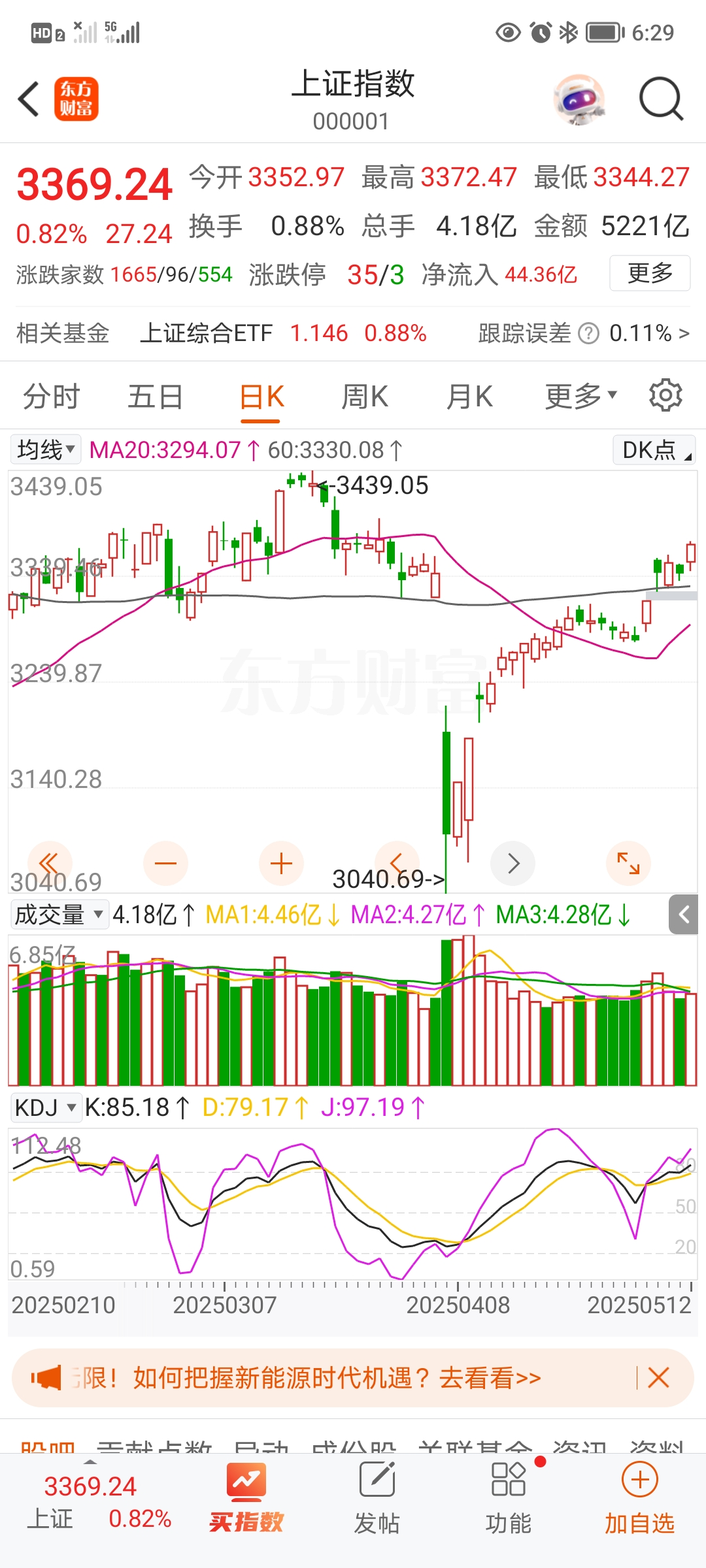This screenshot has height=1568, width=706.
Task: Toggle the DK点 option
Action: click(x=654, y=450)
